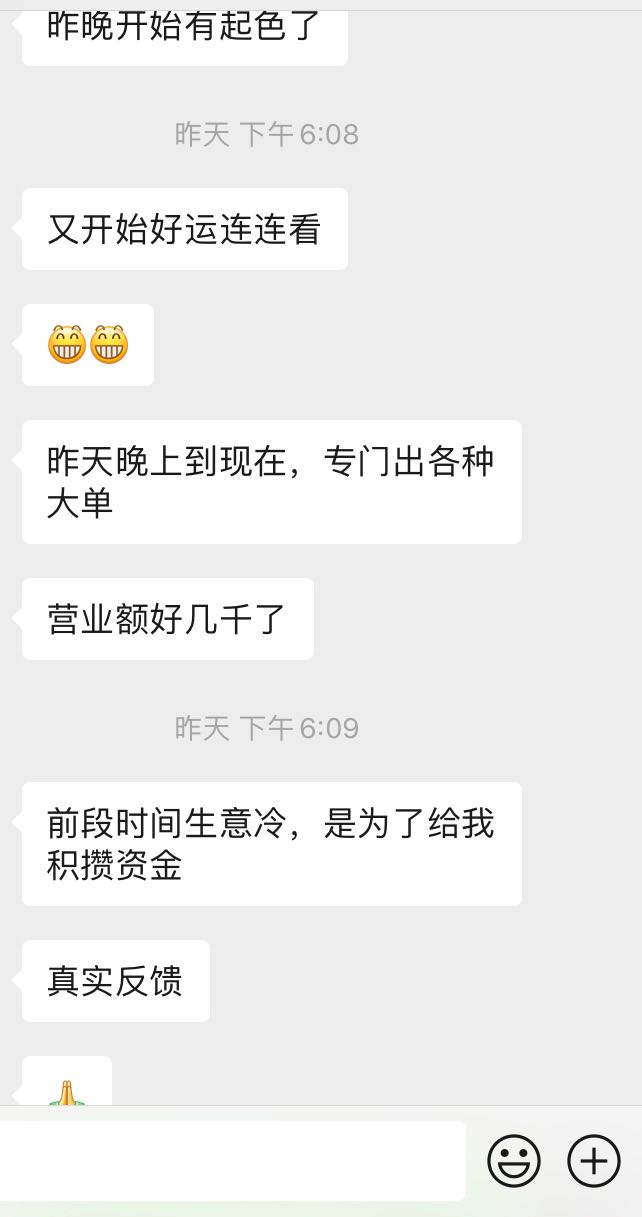This screenshot has height=1217, width=642.
Task: Open the emoji sticker picker
Action: (x=514, y=1161)
